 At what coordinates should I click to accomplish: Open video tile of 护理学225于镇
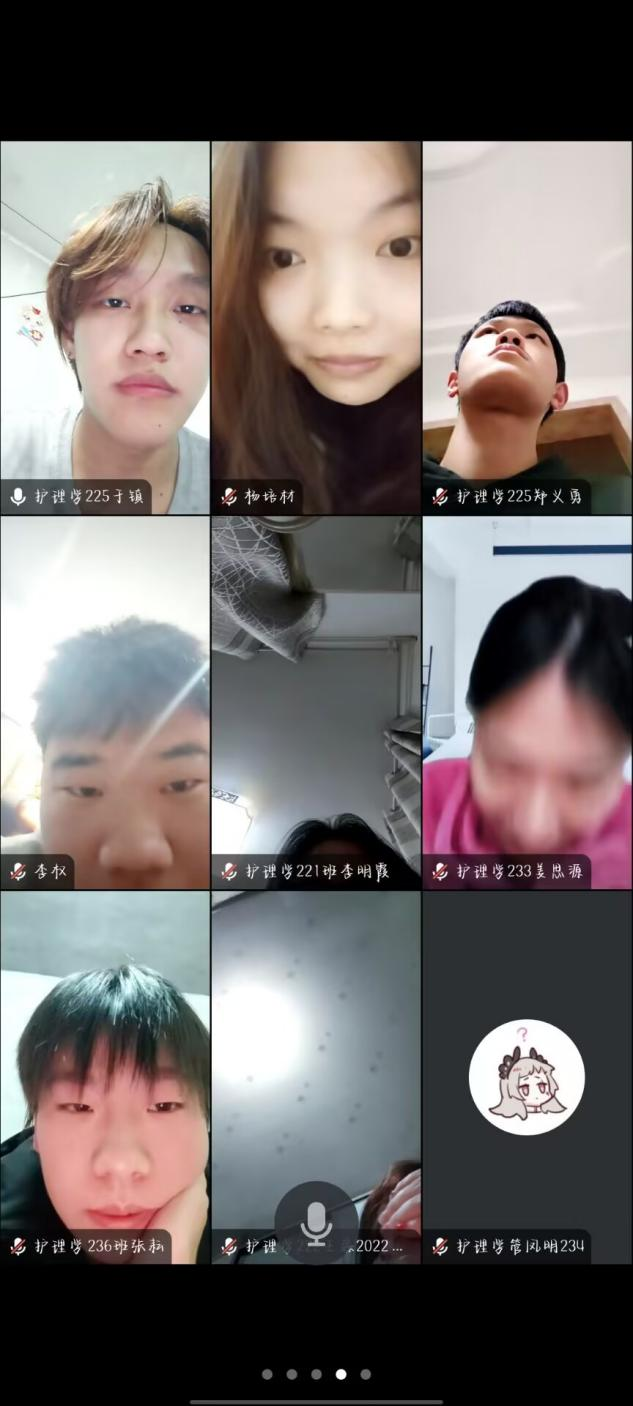pyautogui.click(x=105, y=327)
